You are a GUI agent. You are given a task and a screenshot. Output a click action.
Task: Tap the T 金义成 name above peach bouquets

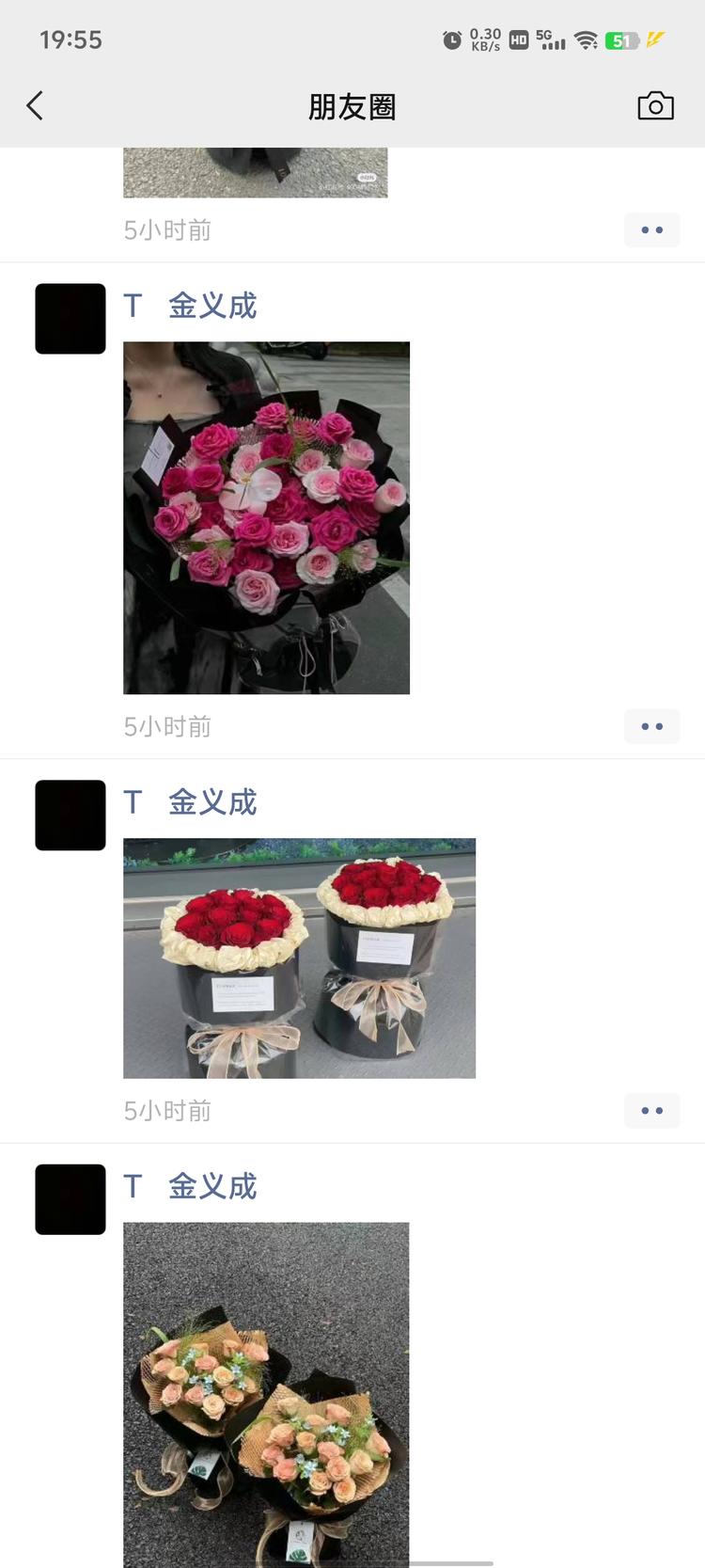191,1186
